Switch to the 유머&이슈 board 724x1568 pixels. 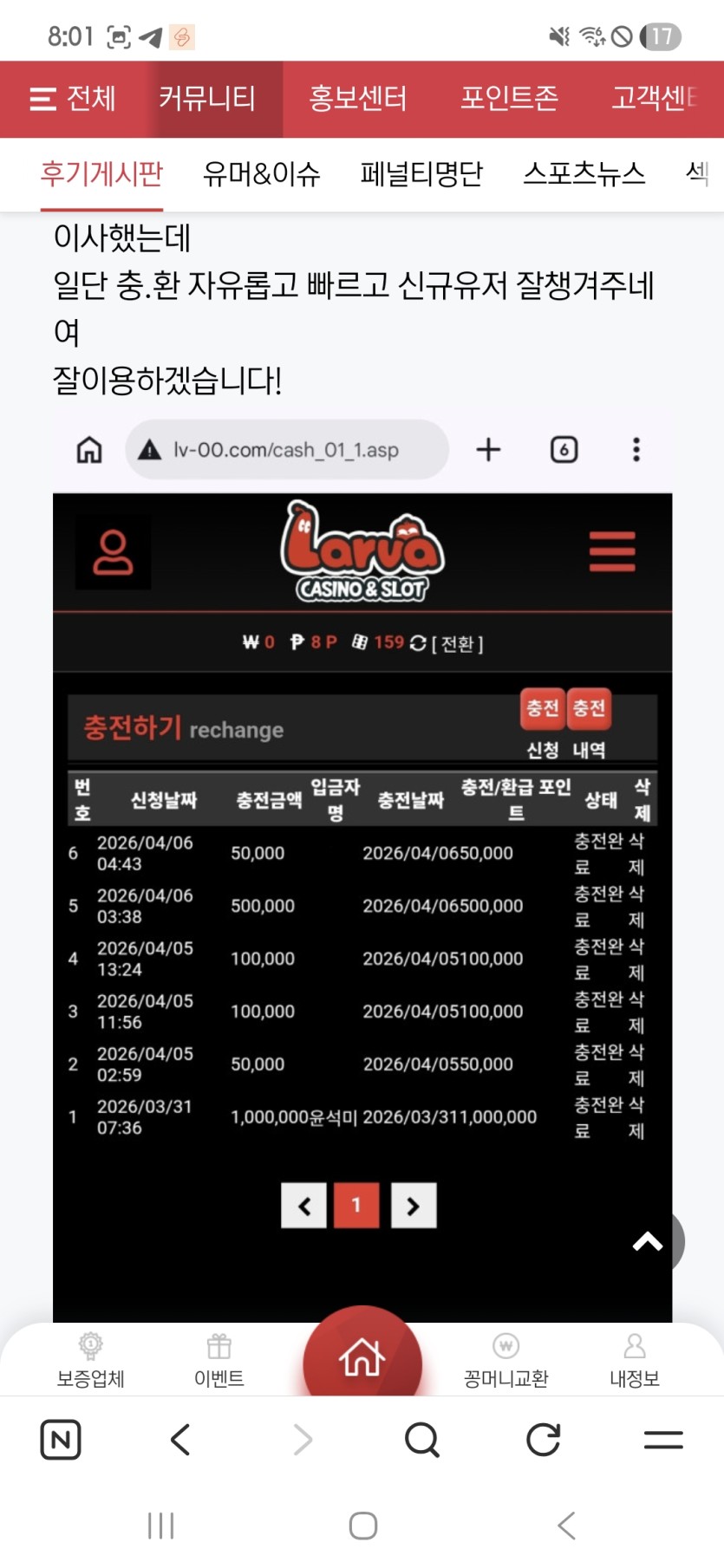point(261,174)
